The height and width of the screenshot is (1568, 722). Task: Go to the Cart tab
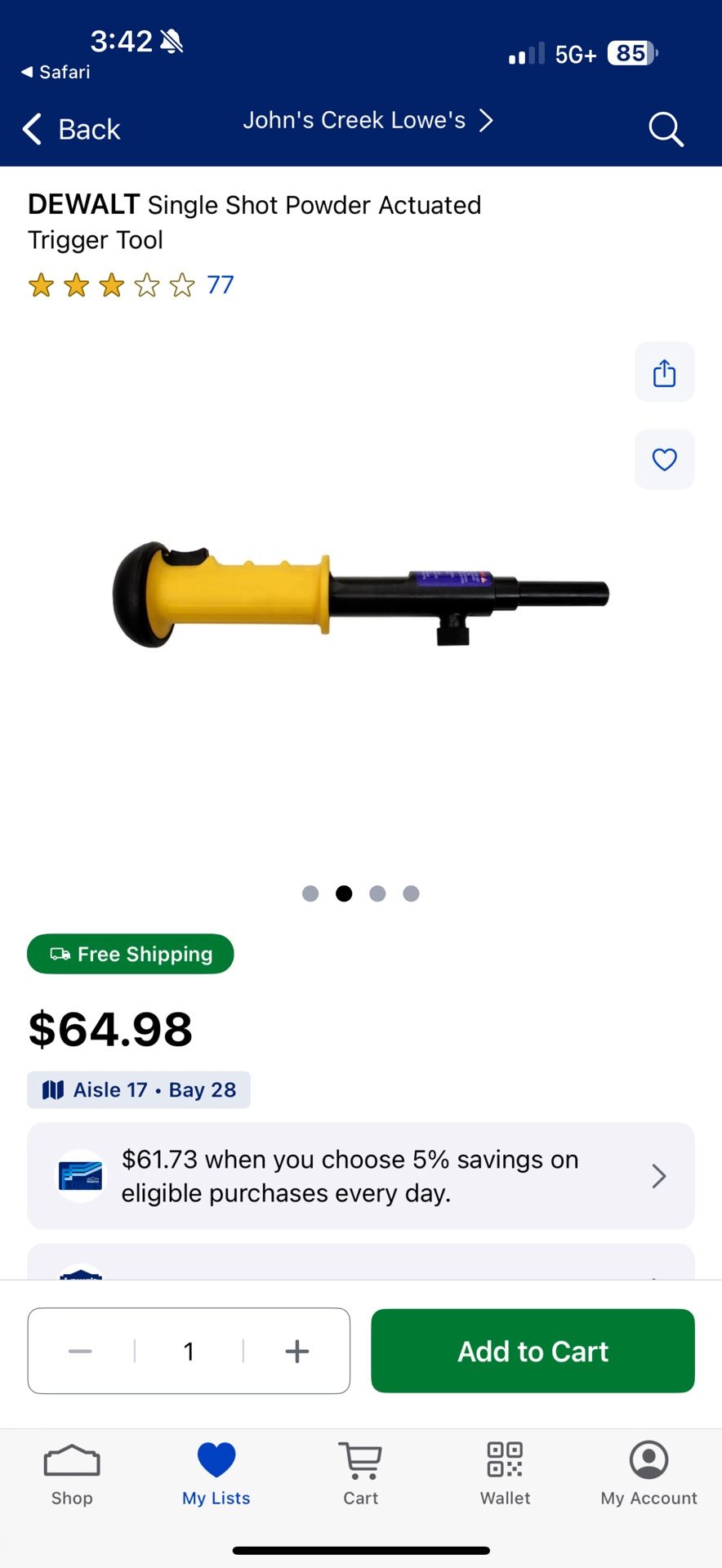pyautogui.click(x=360, y=1474)
